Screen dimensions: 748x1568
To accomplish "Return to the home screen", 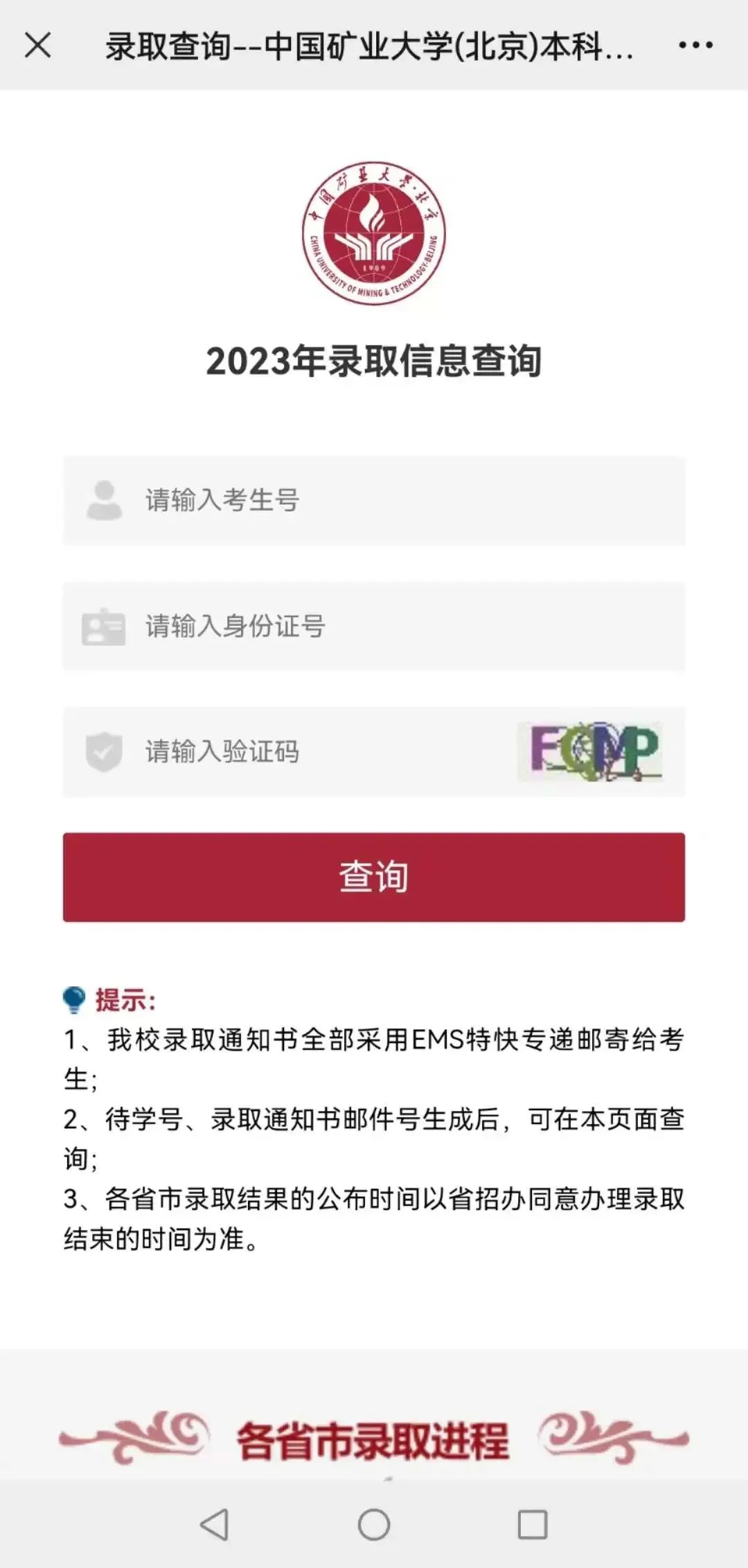I will click(x=374, y=1524).
